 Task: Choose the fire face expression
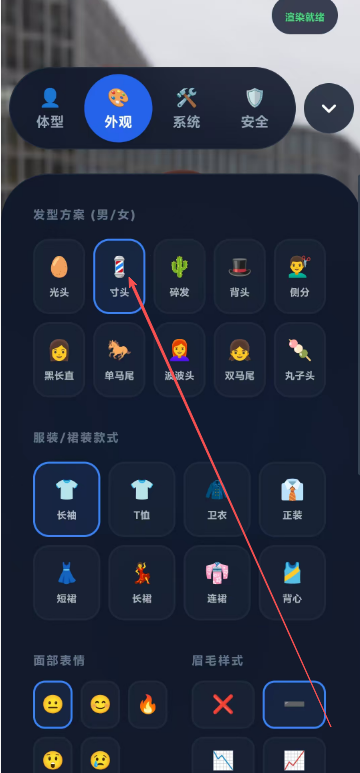point(147,704)
